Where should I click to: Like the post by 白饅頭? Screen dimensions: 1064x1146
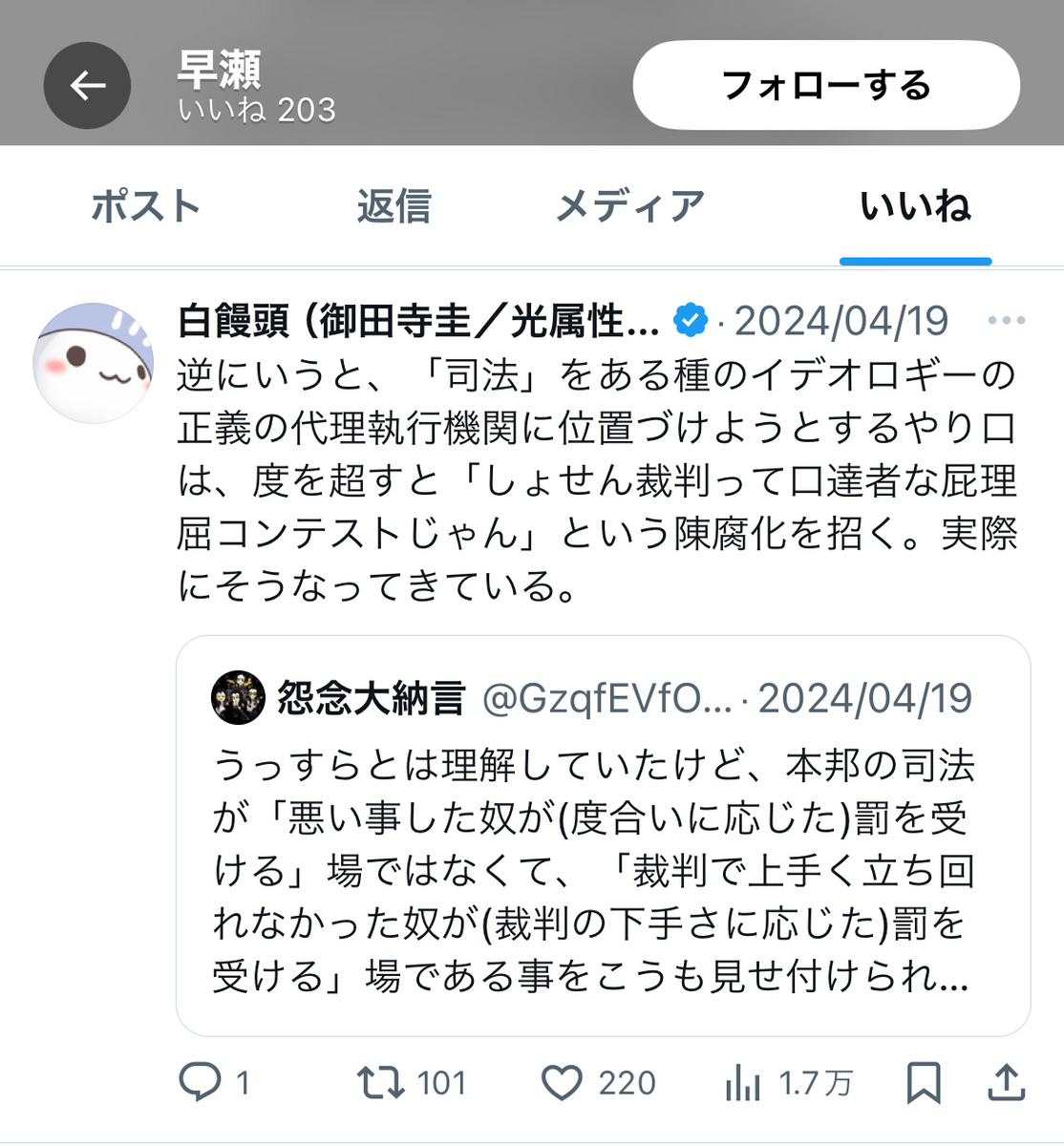click(562, 1082)
